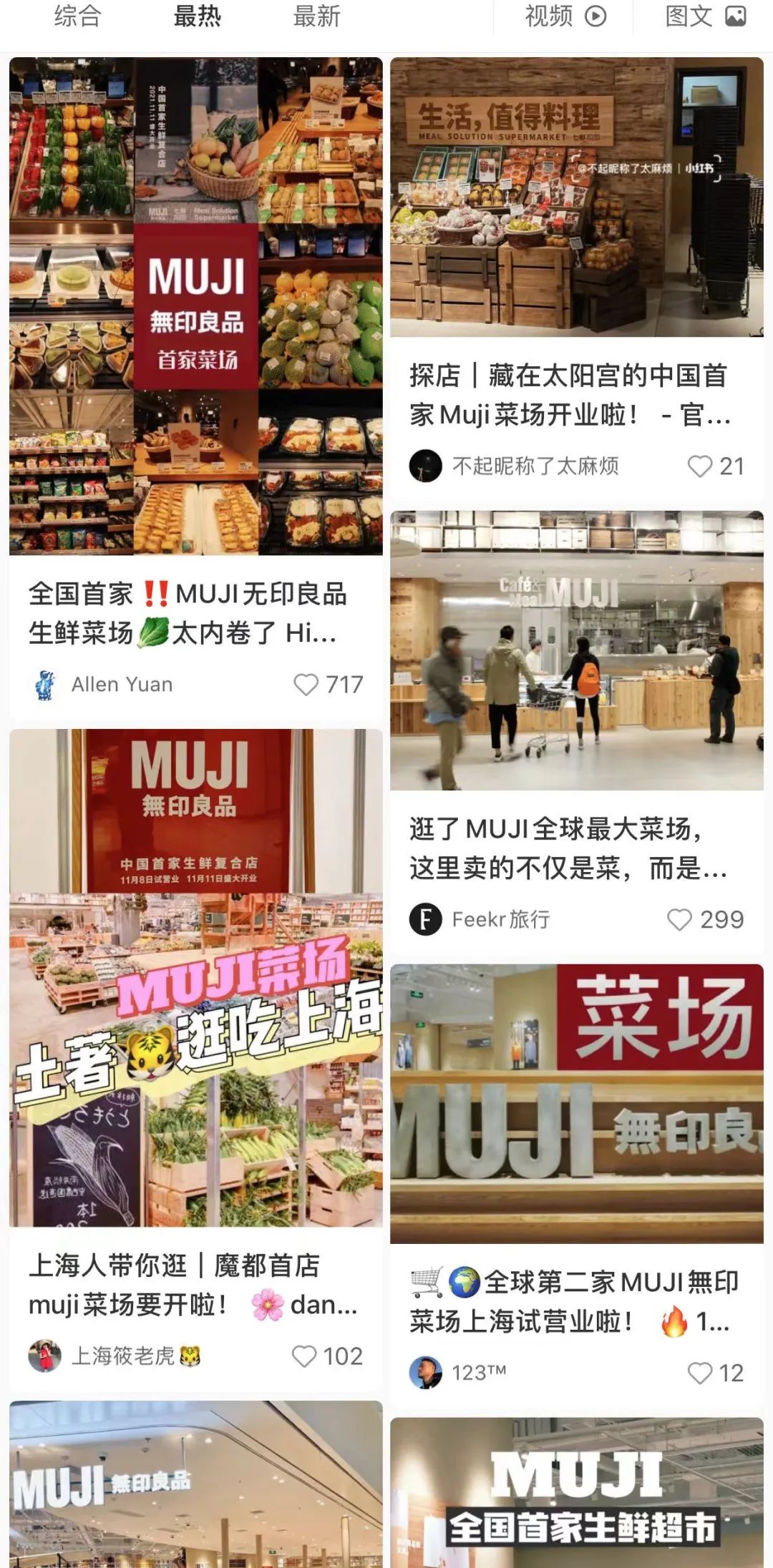Switch to the 综合 tab
This screenshot has width=773, height=1568.
(77, 17)
